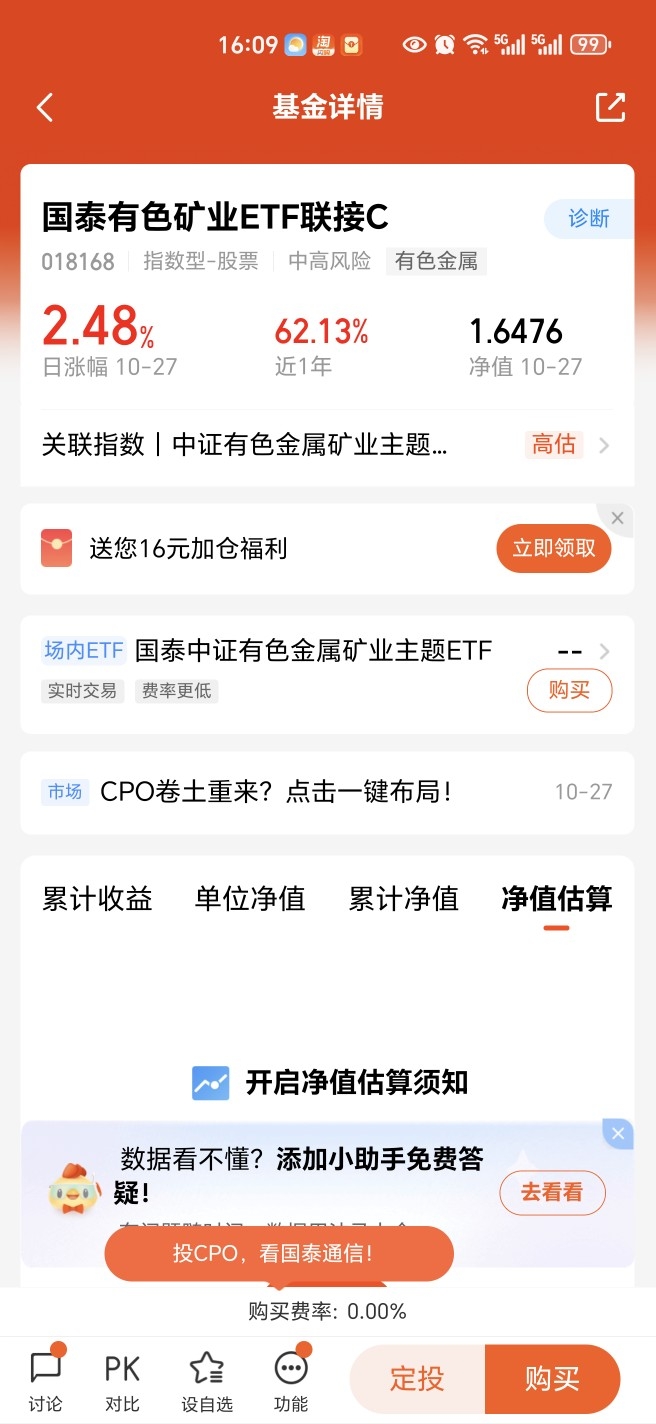Select the 净值估算 tab
This screenshot has width=656, height=1424.
[556, 898]
